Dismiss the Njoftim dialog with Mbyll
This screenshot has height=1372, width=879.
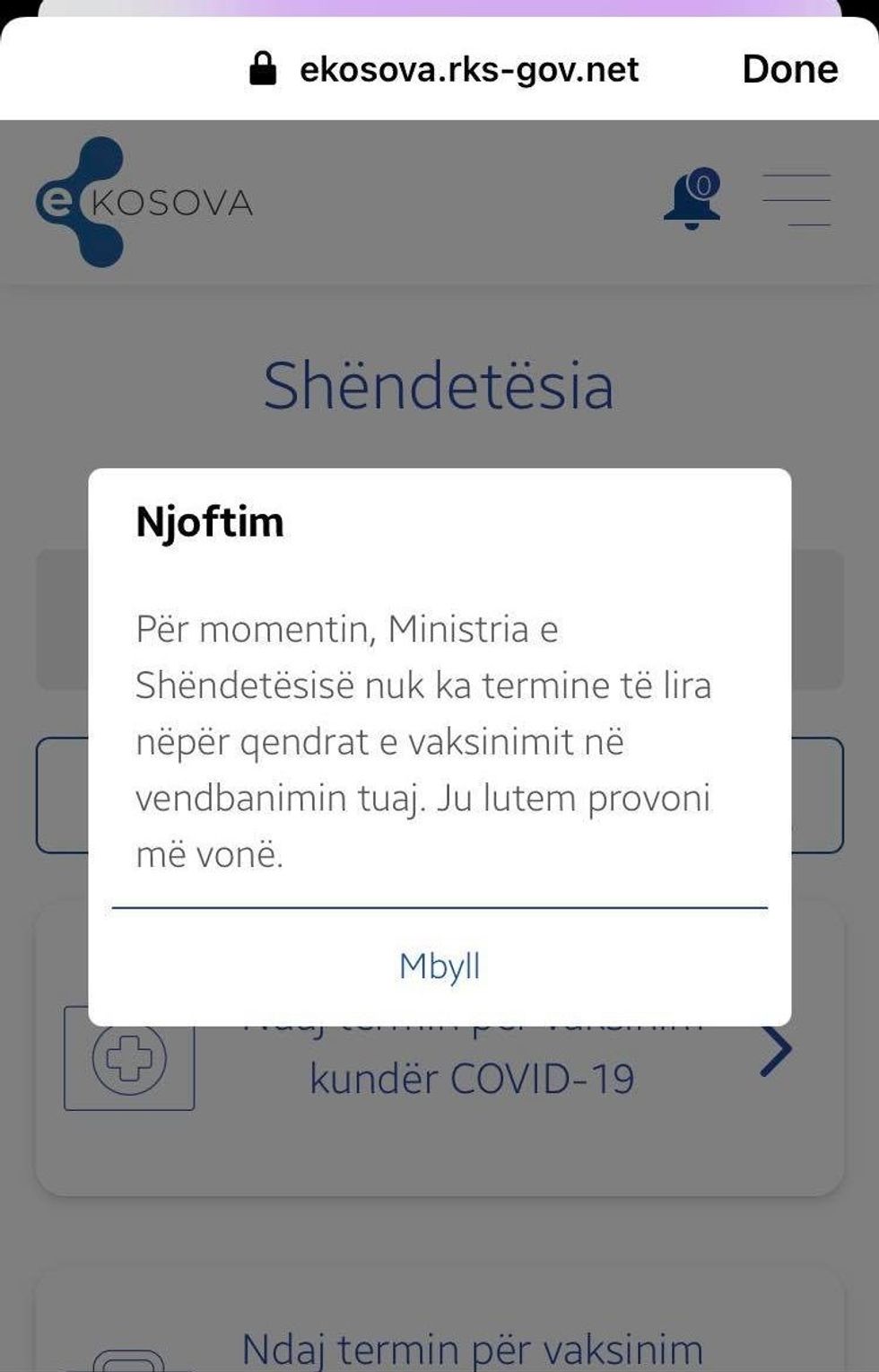[x=439, y=966]
